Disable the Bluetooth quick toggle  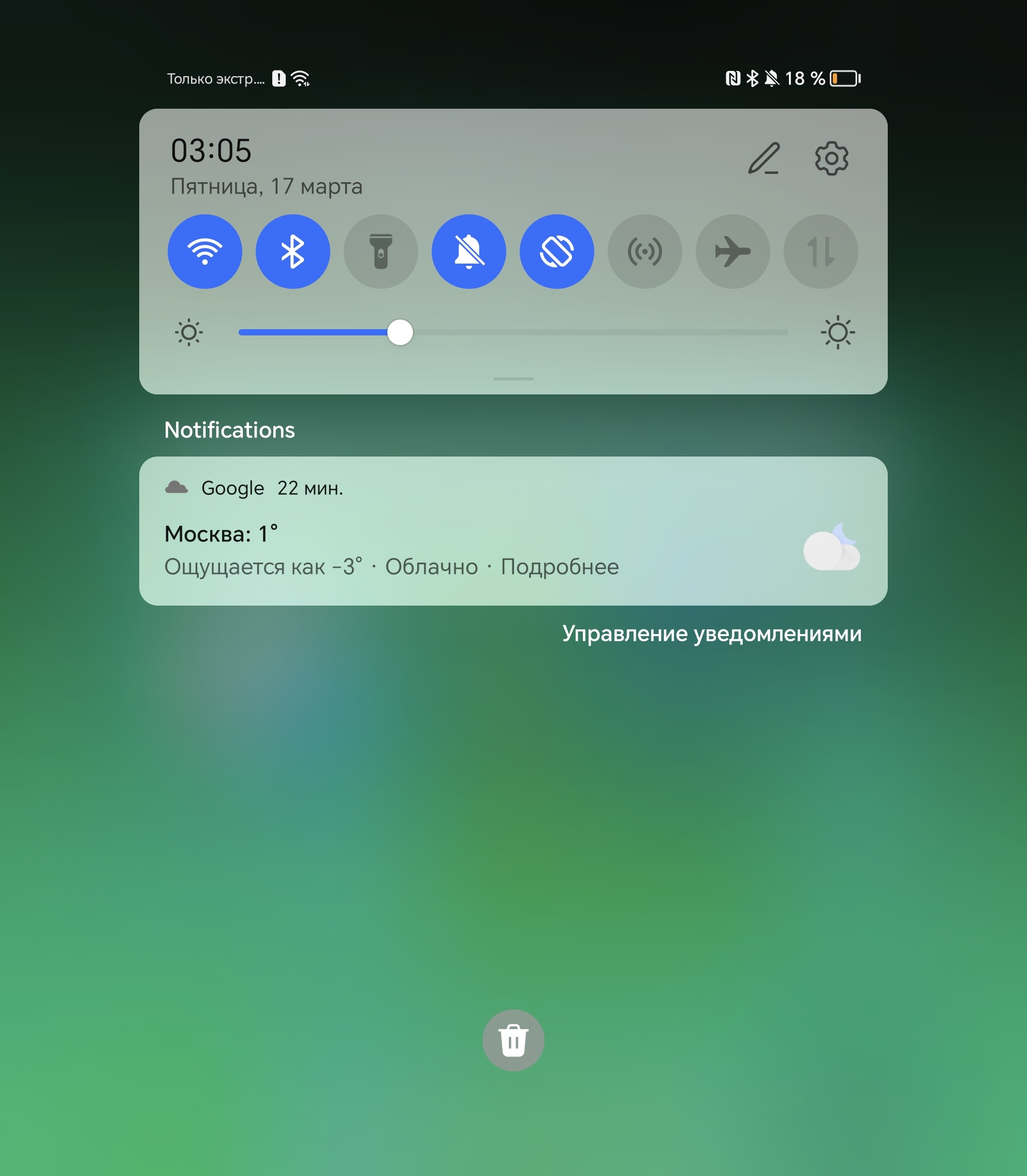(293, 252)
